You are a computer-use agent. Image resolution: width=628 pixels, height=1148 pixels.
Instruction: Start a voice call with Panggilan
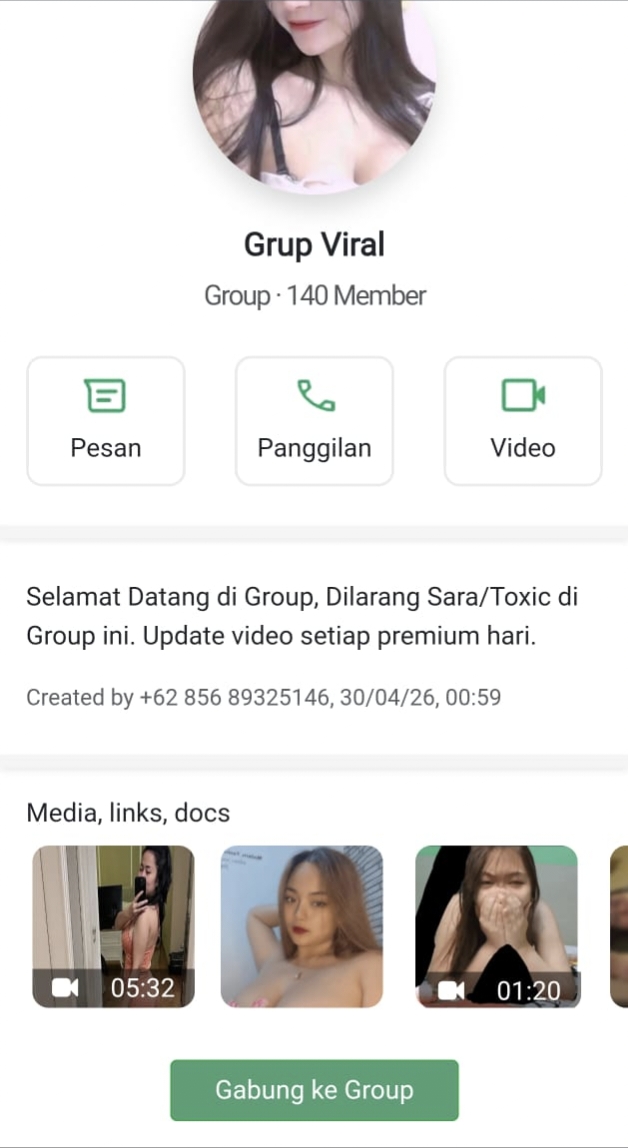[x=314, y=421]
